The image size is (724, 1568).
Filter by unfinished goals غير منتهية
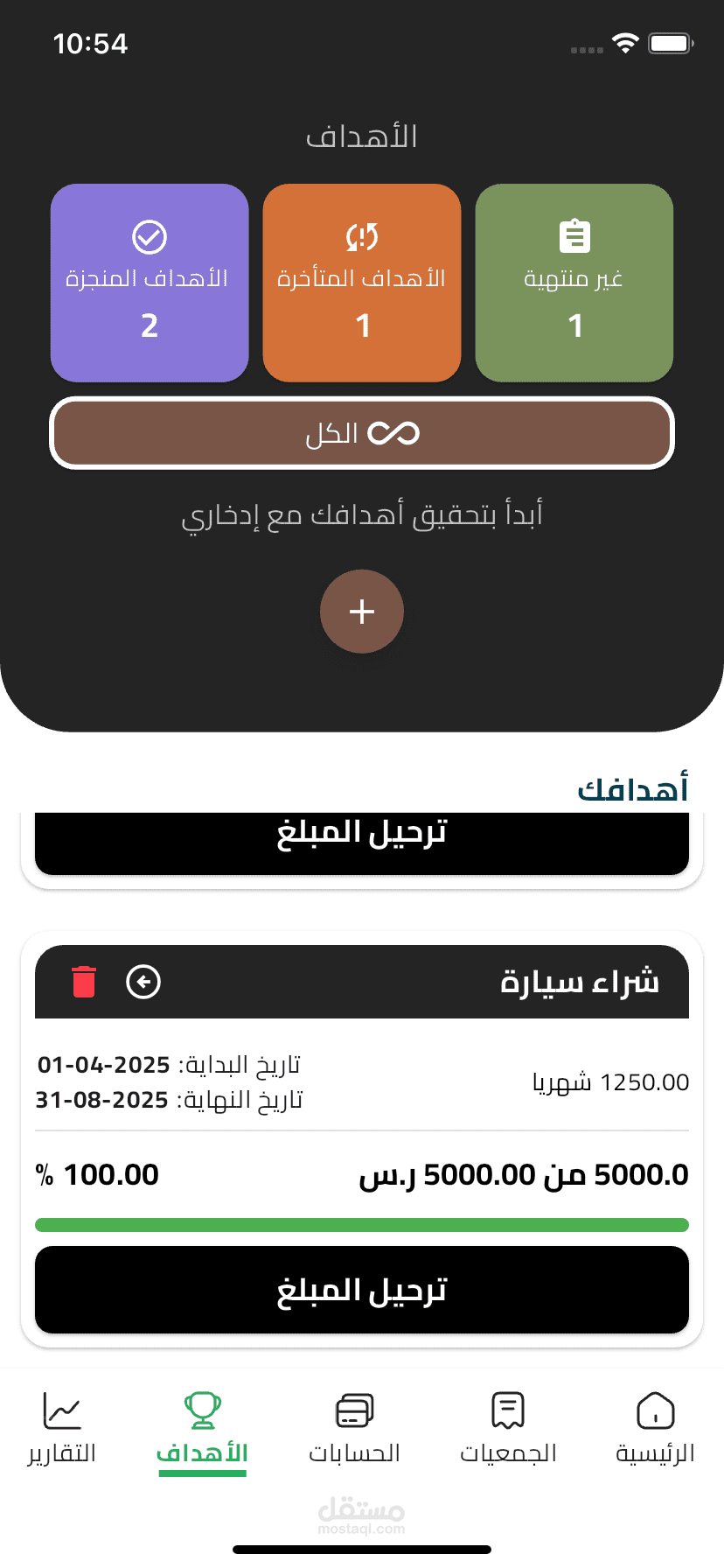click(x=574, y=283)
